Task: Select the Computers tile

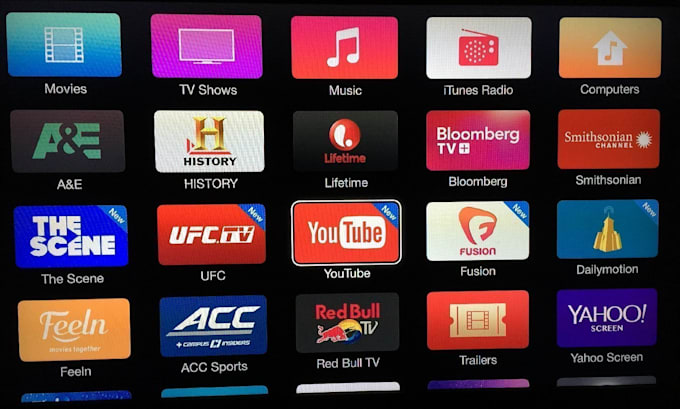Action: tap(609, 47)
